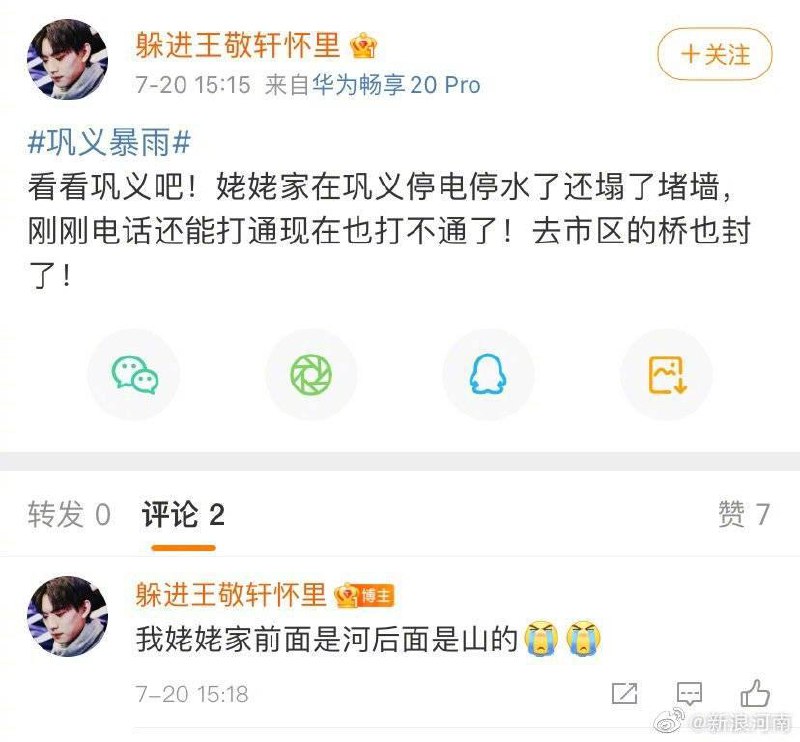Follow the user with the 关注 button
Viewport: 800px width, 742px height.
coord(715,55)
